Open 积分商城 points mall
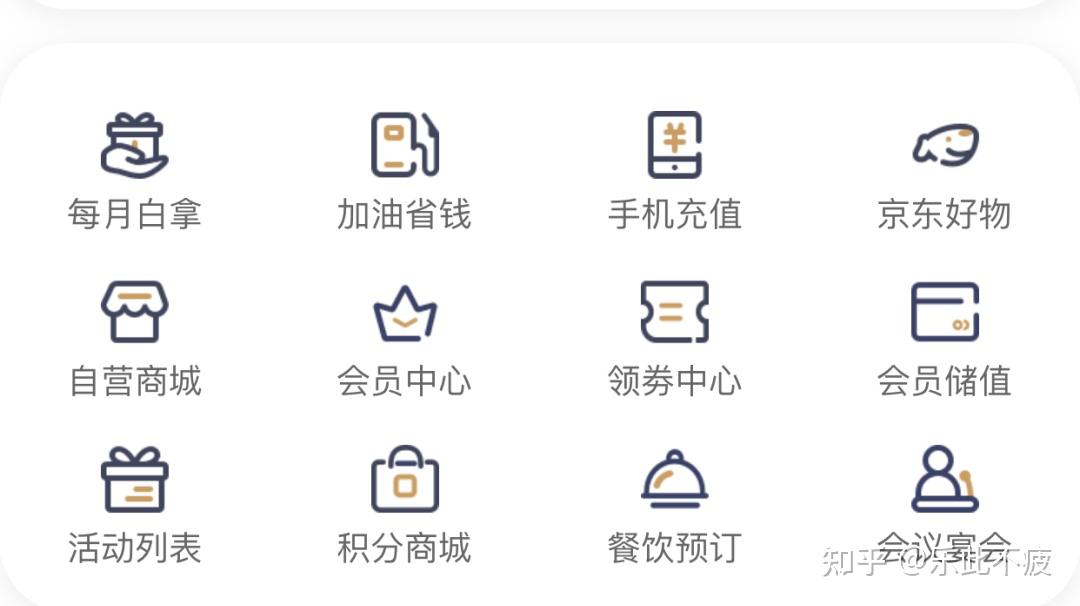Image resolution: width=1080 pixels, height=606 pixels. 404,480
